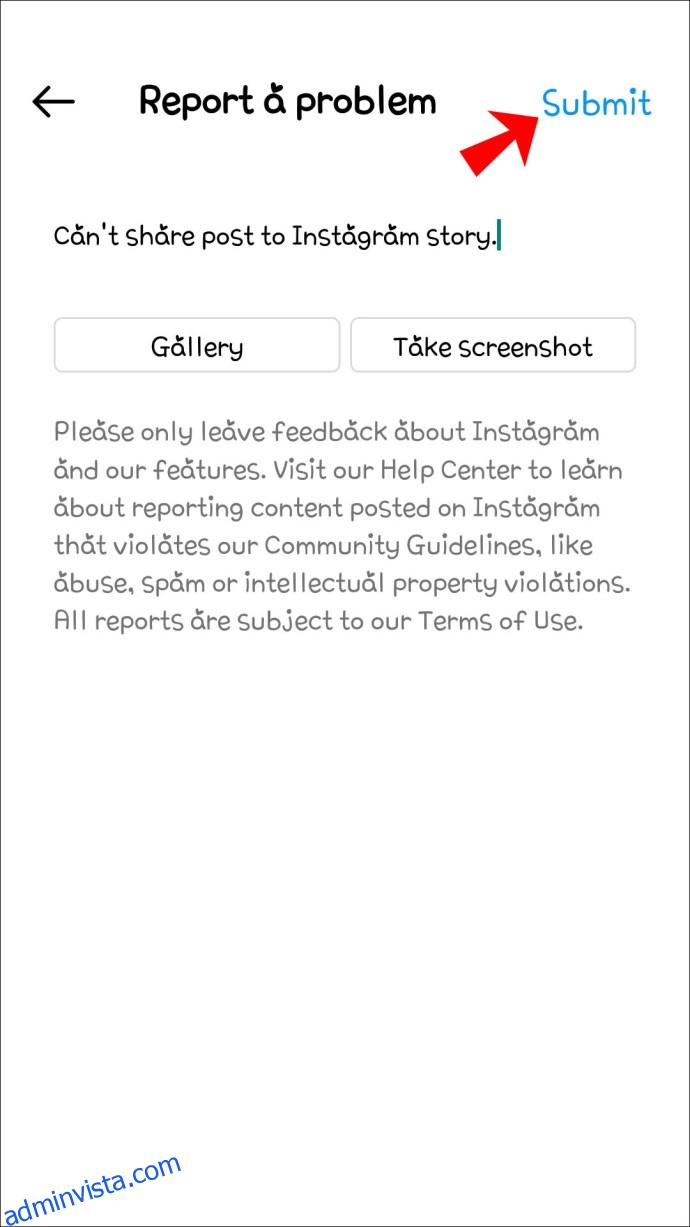Viewport: 690px width, 1227px height.
Task: Tap Submit to send the report
Action: click(x=597, y=102)
